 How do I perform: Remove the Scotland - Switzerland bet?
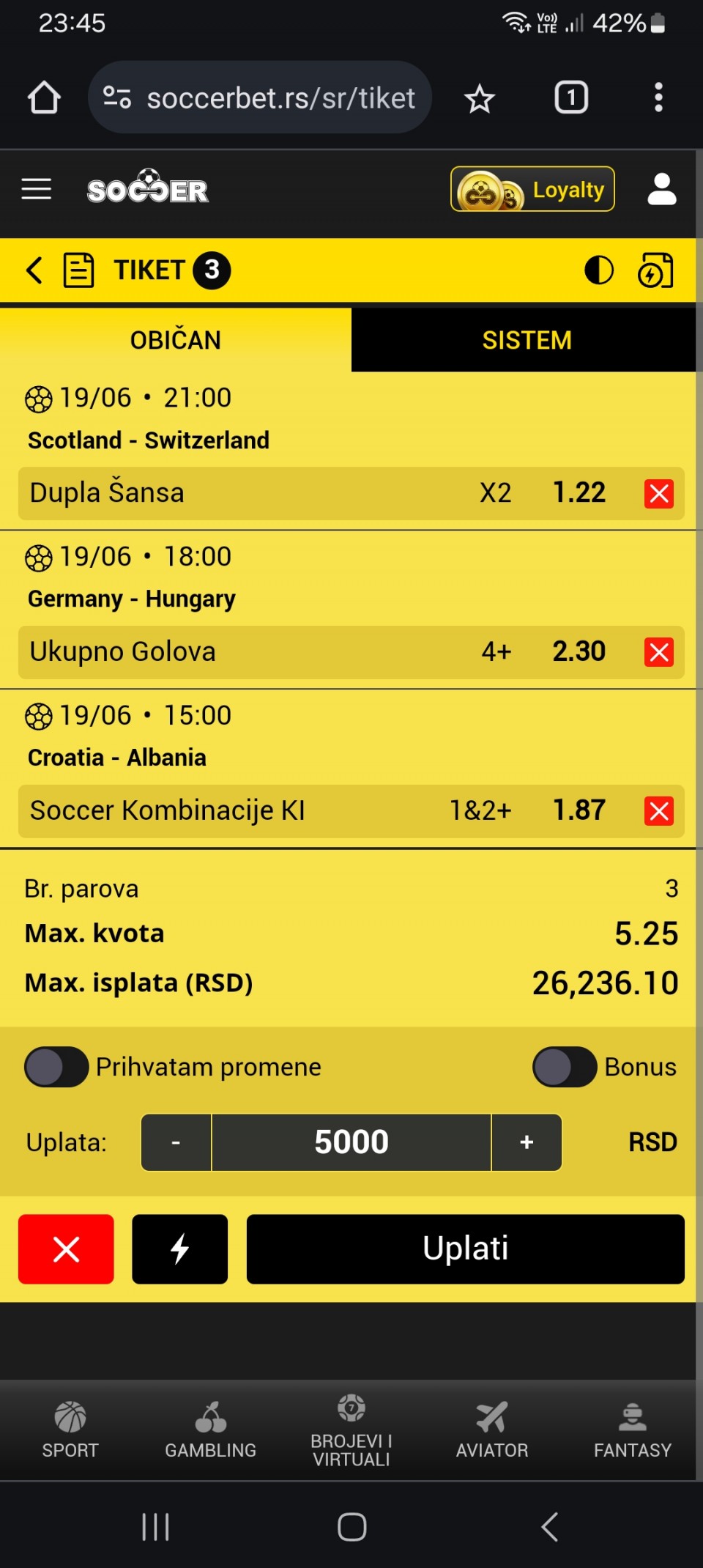(659, 493)
